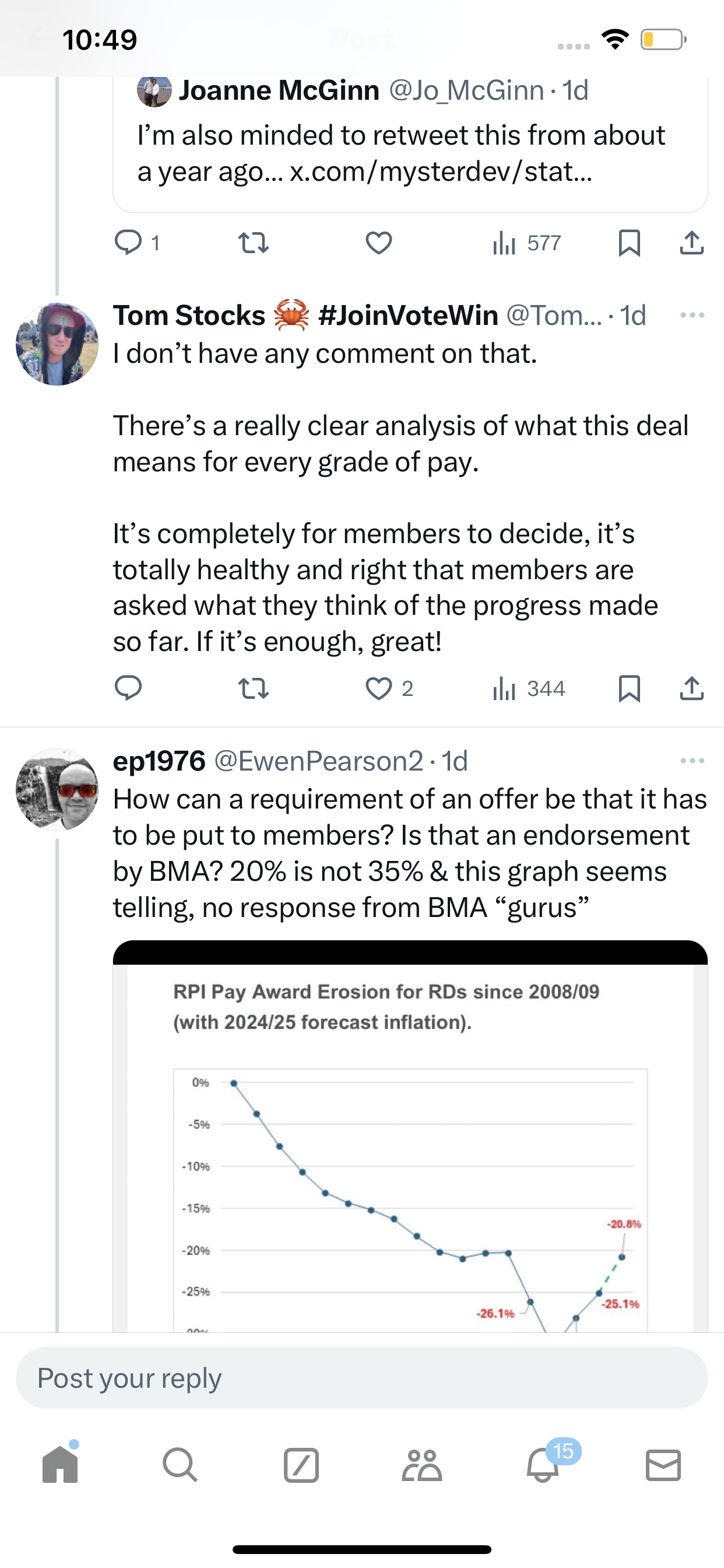View Tom Stocks' profile picture
The width and height of the screenshot is (724, 1568).
57,344
